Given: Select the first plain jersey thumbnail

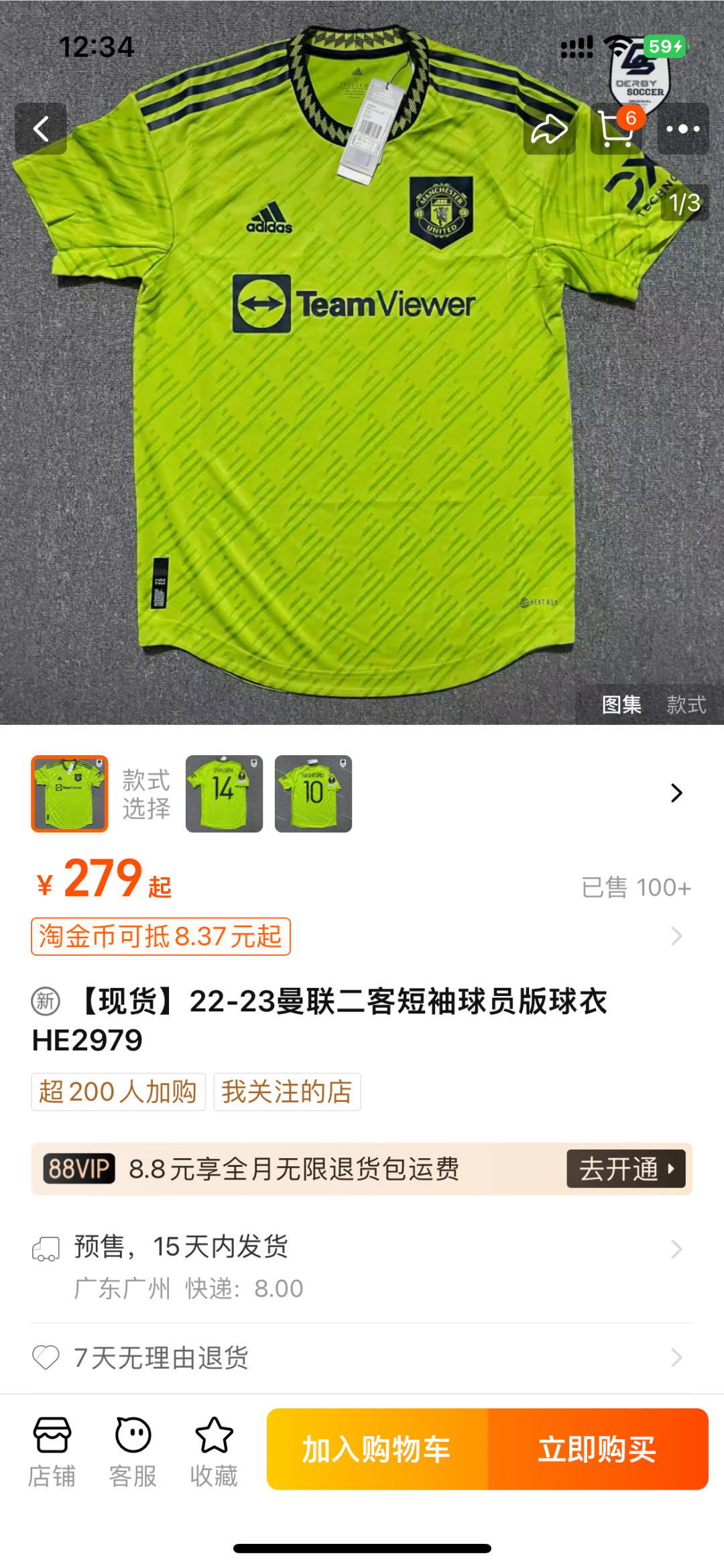Looking at the screenshot, I should (70, 793).
